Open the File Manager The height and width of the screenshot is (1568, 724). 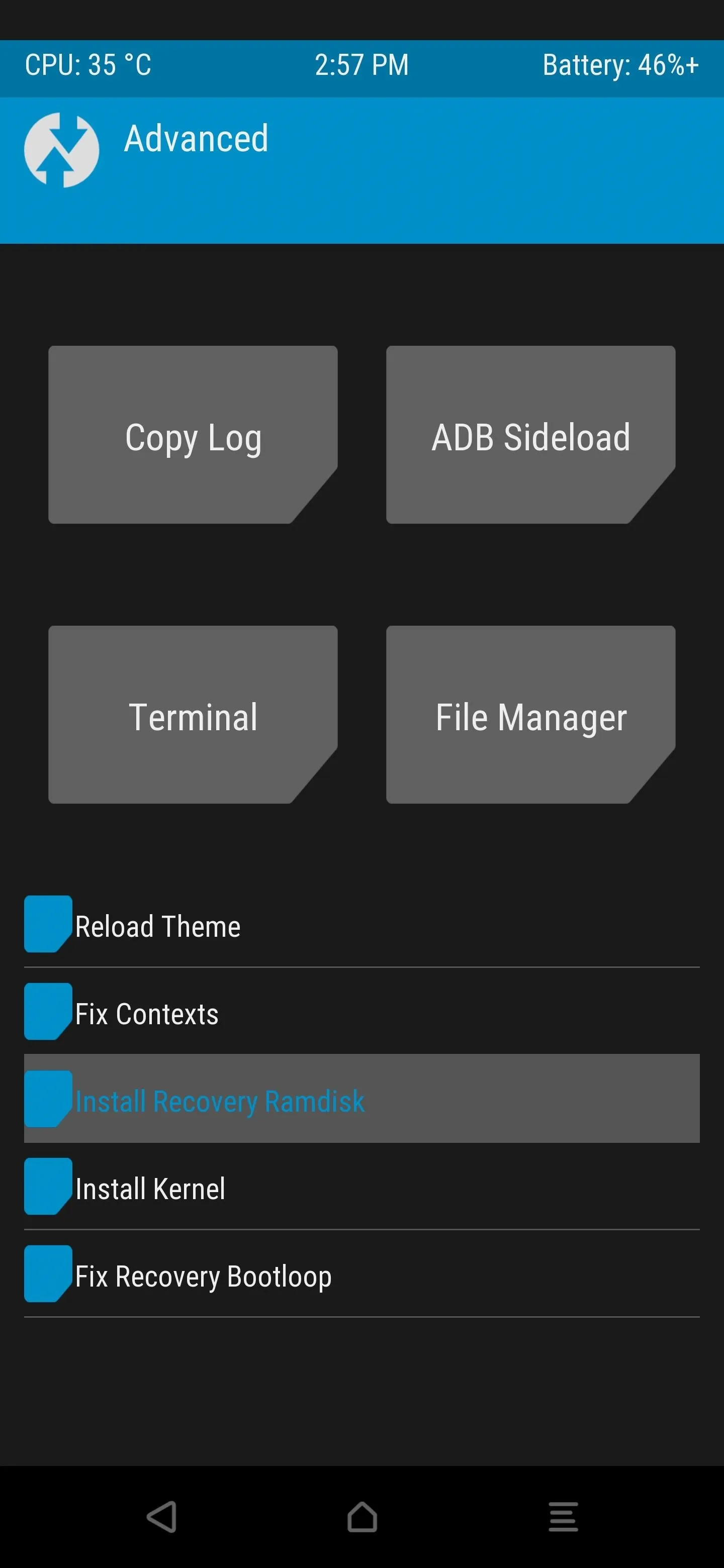point(530,715)
